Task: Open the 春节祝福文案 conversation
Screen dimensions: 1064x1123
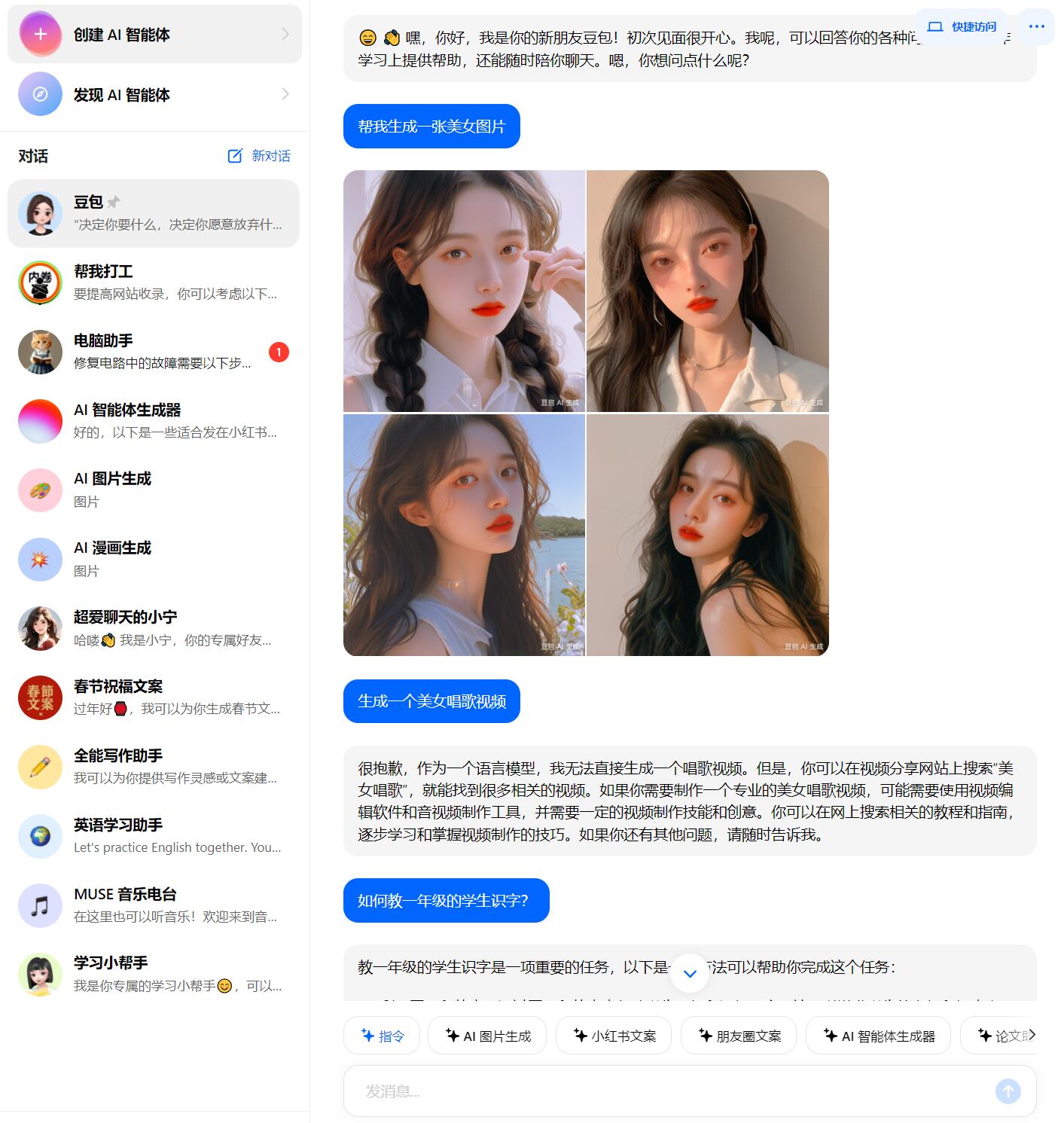Action: (x=154, y=697)
